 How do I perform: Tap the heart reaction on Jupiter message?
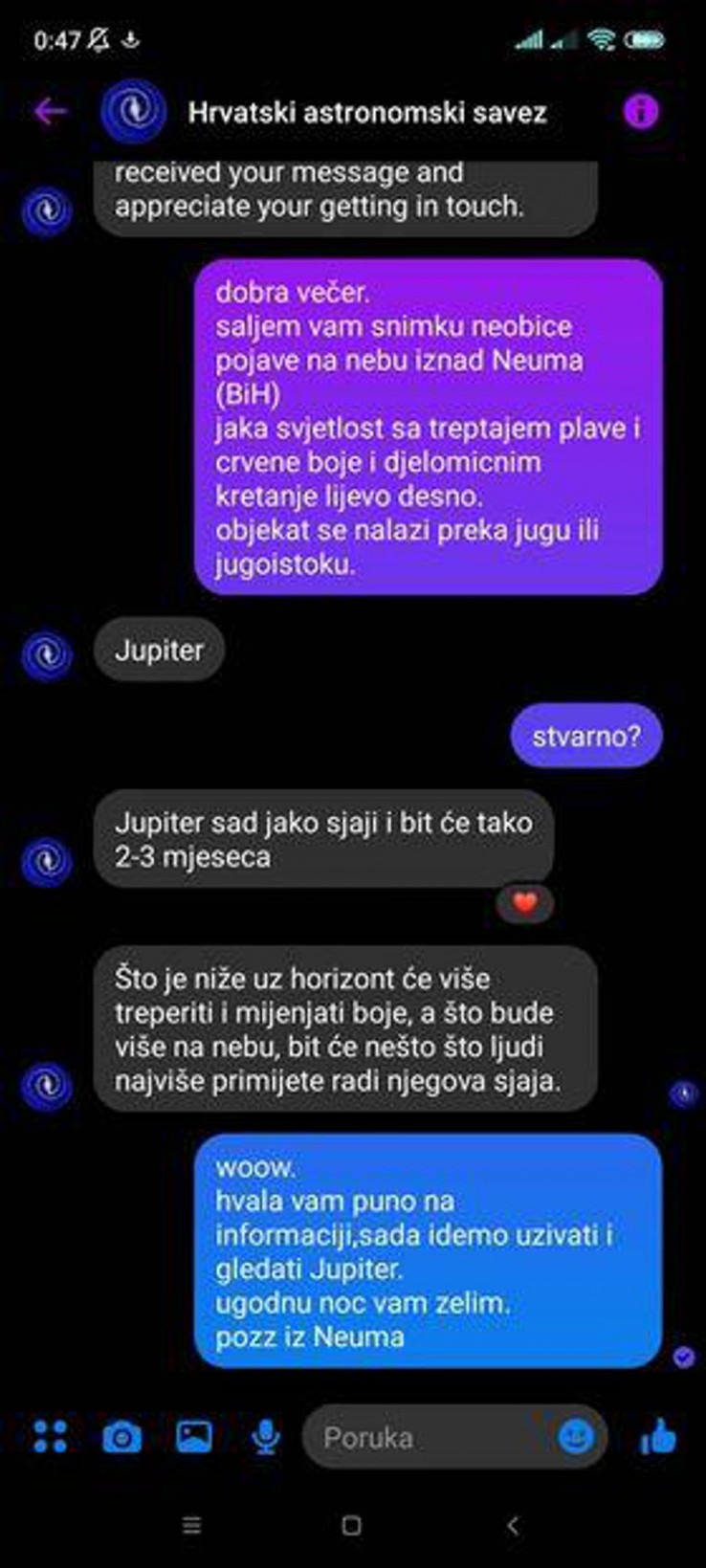pos(524,901)
